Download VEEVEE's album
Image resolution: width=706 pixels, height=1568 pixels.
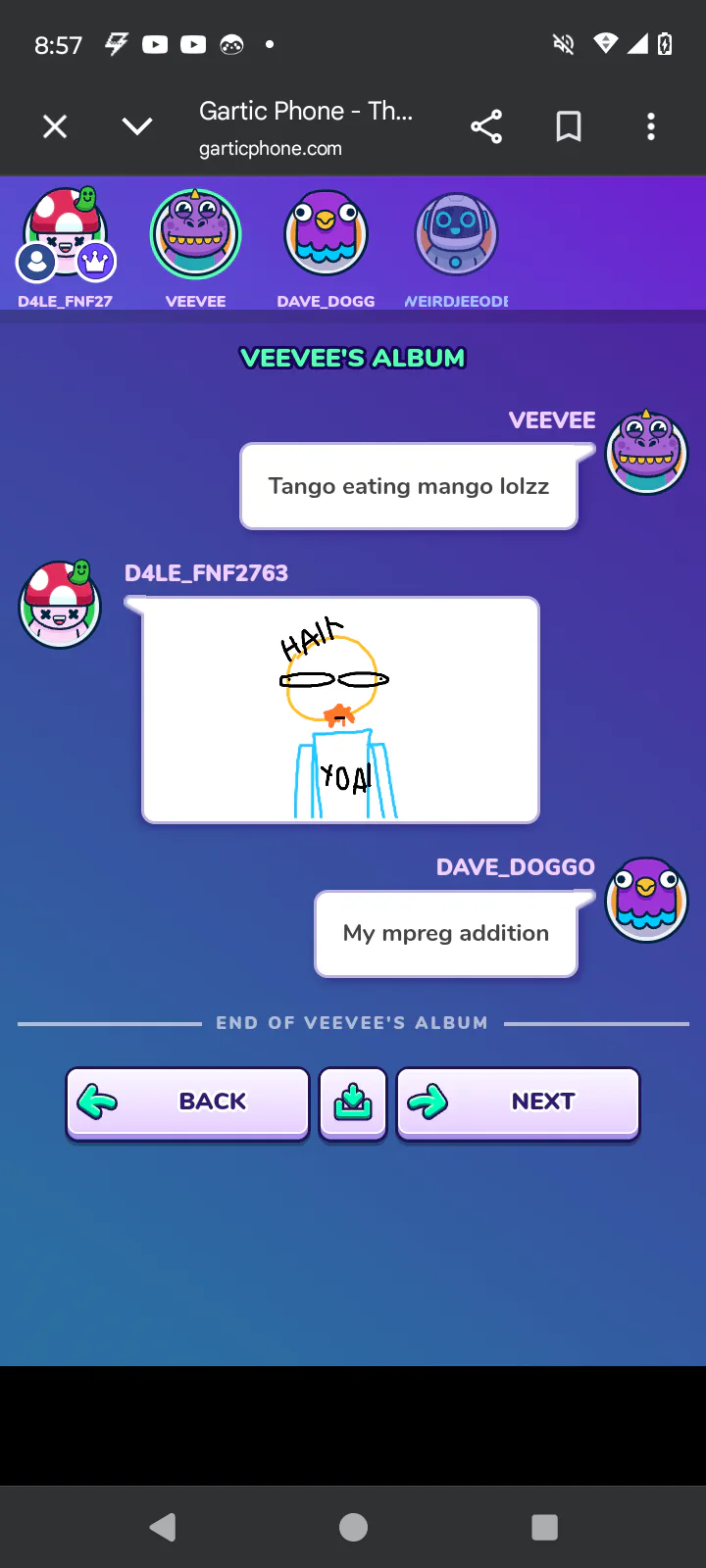(x=353, y=1102)
